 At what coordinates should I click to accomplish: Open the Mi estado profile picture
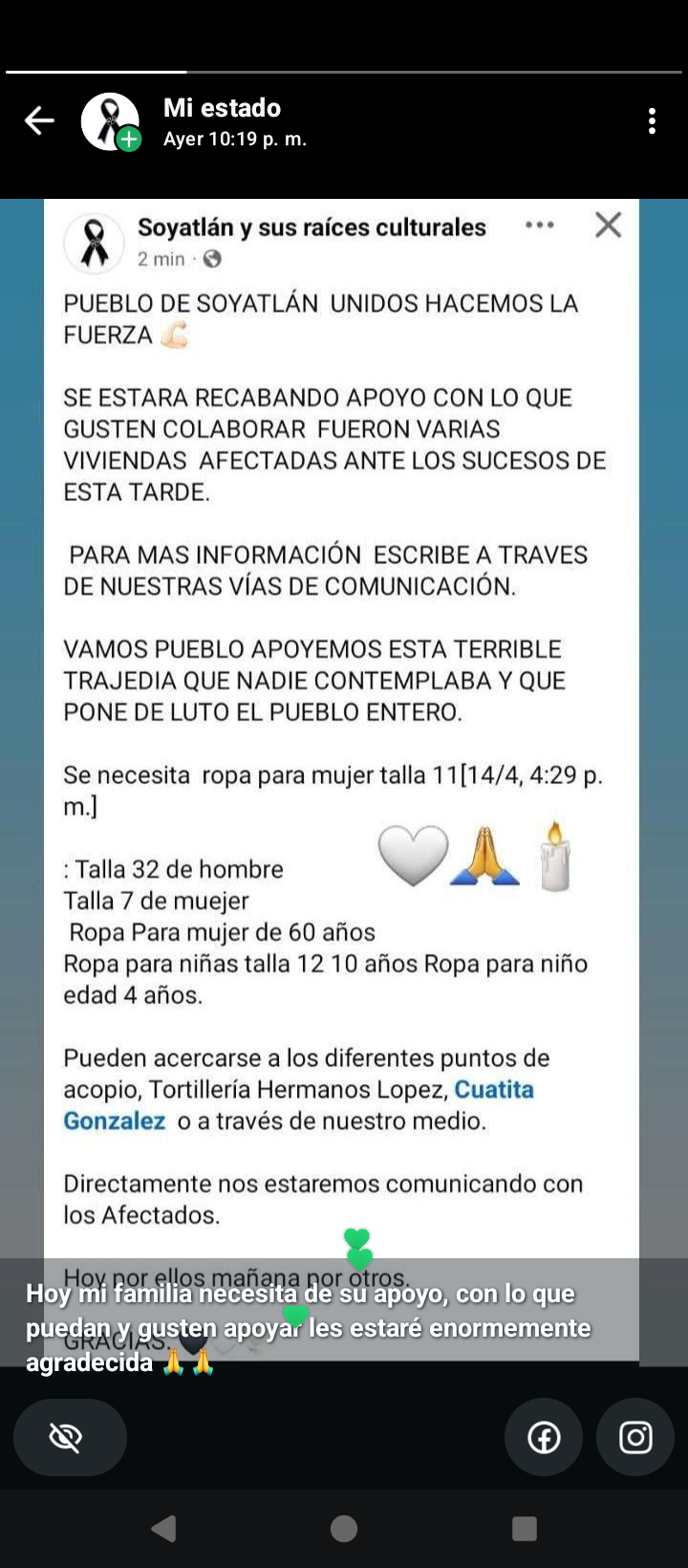tap(110, 121)
